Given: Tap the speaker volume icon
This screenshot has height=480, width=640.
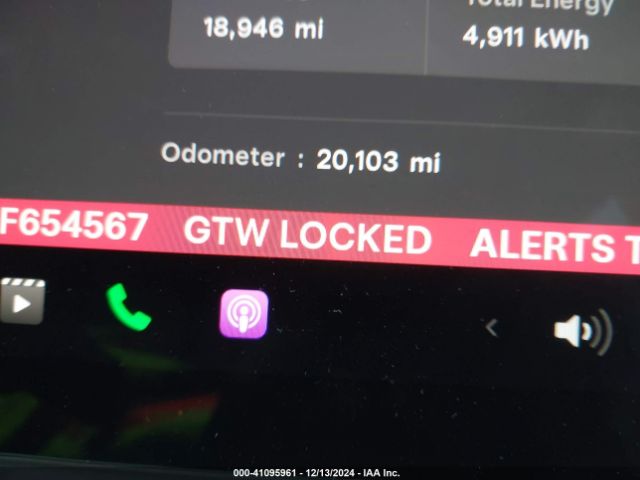Looking at the screenshot, I should point(582,331).
